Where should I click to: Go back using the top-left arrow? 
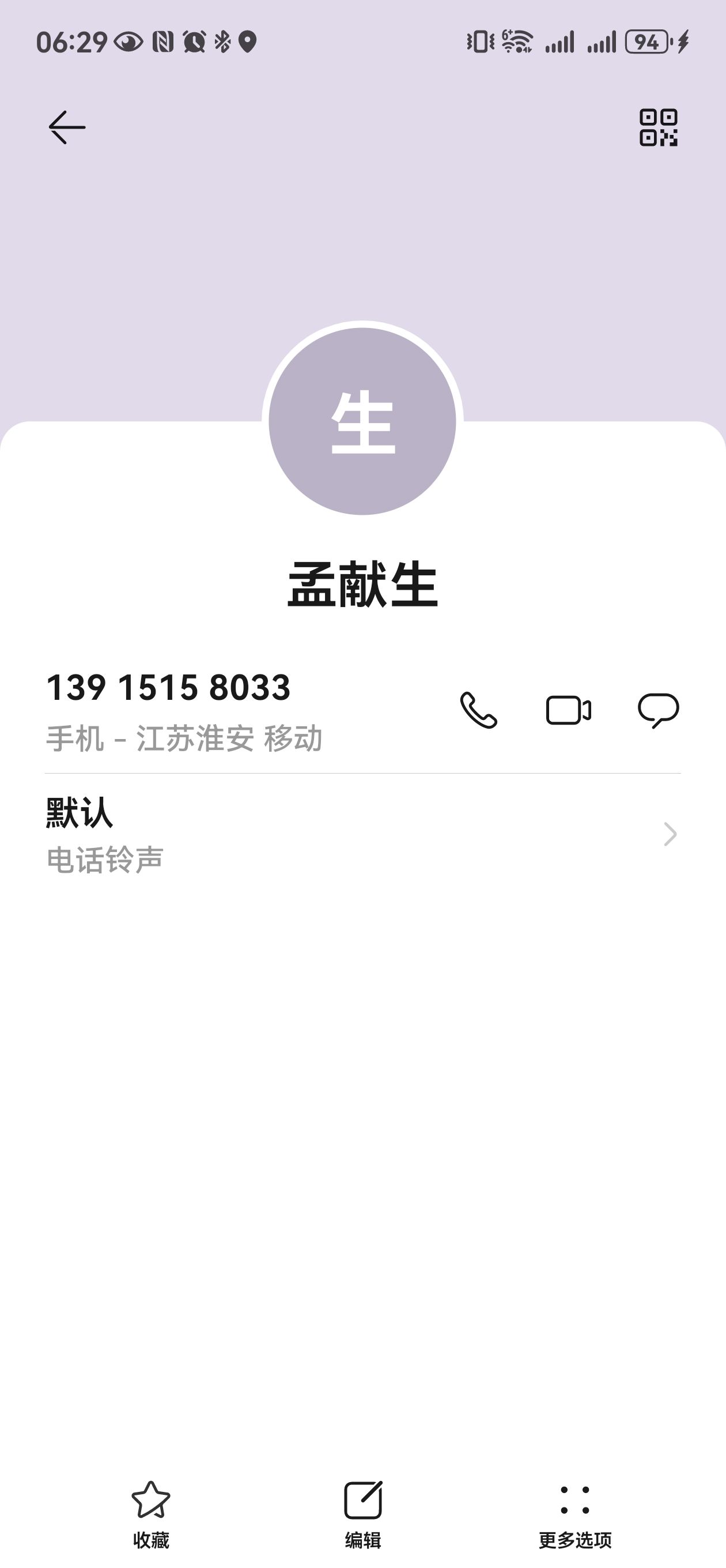tap(67, 127)
